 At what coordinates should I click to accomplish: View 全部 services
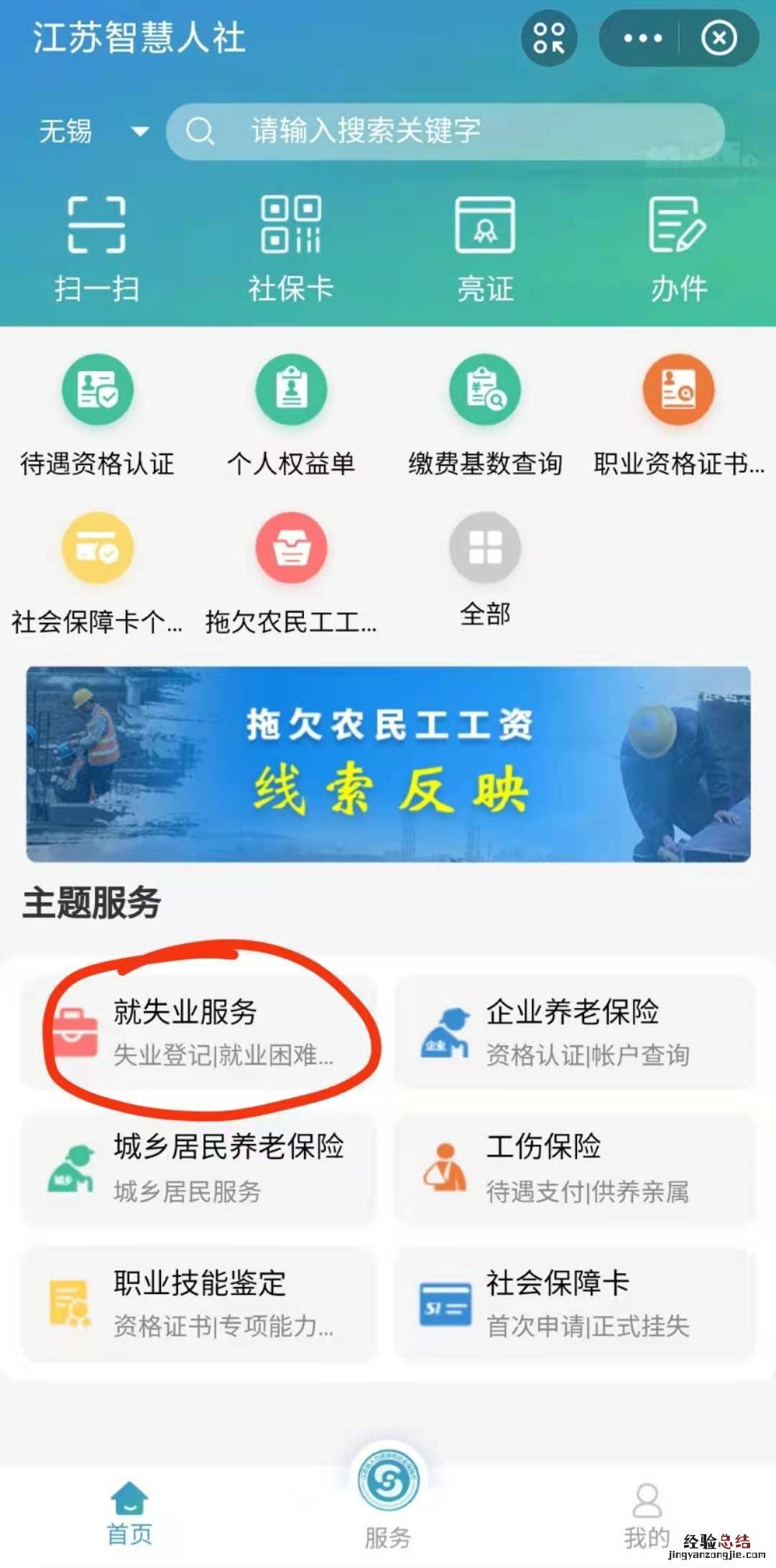coord(485,569)
